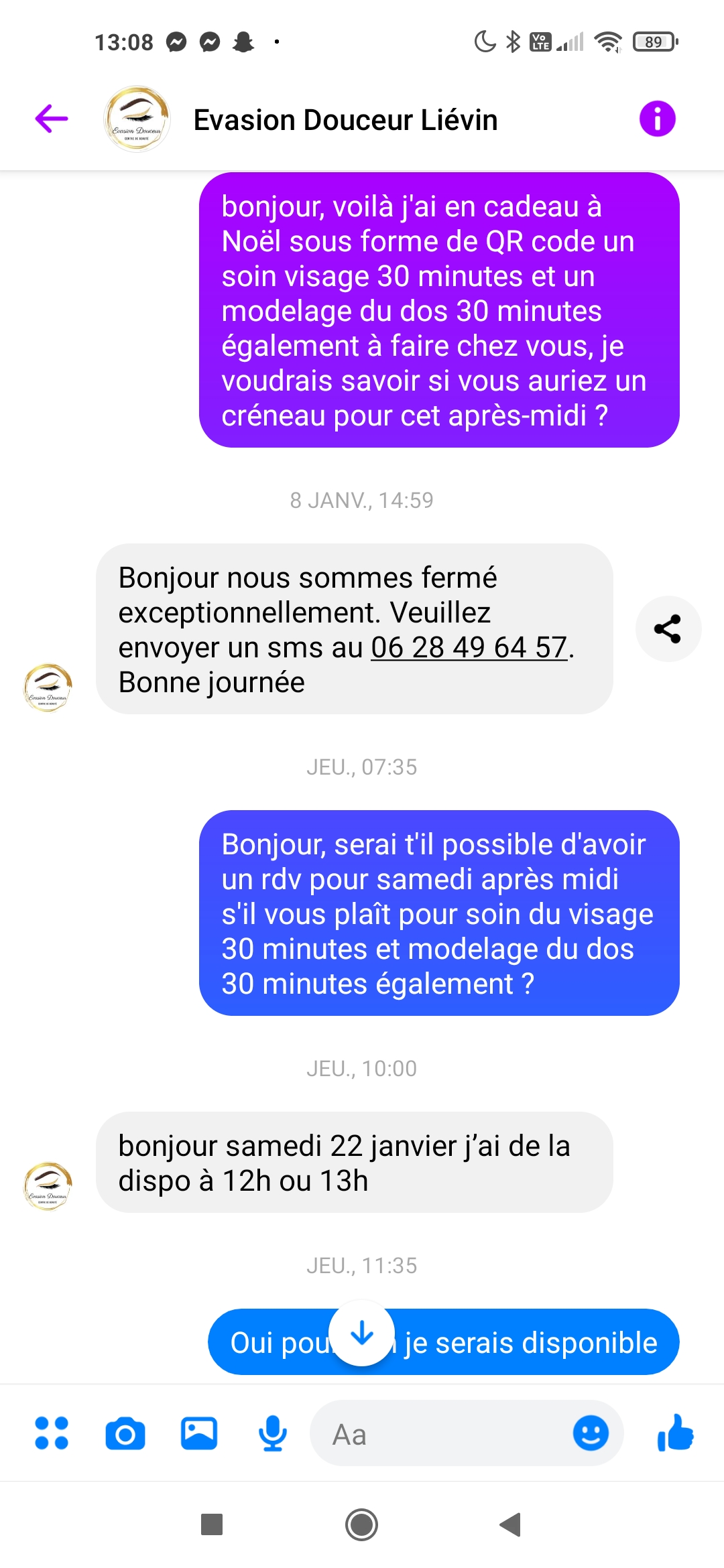Open the more apps grid menu

52,1433
